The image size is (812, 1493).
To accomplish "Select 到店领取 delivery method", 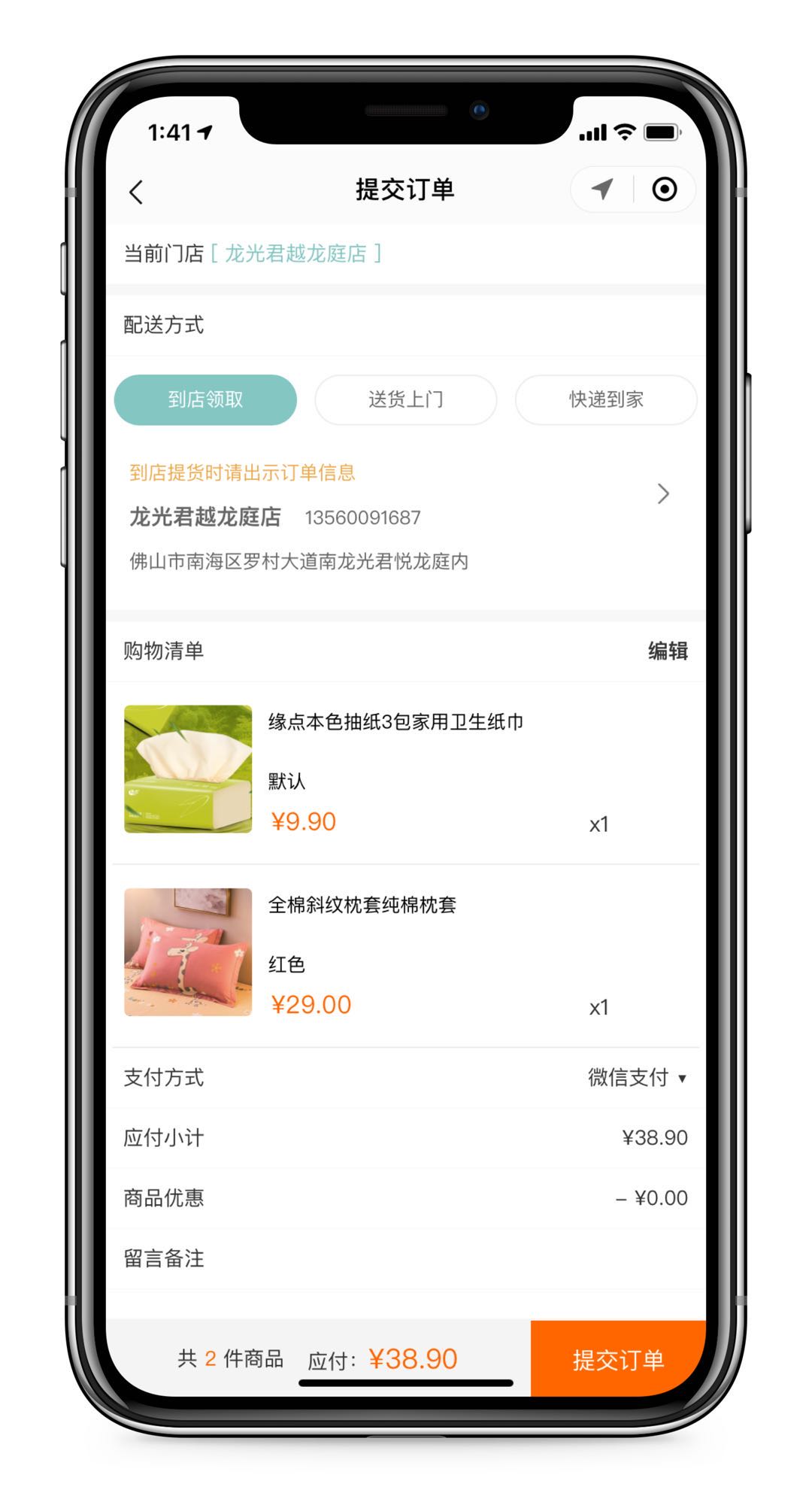I will click(x=205, y=399).
